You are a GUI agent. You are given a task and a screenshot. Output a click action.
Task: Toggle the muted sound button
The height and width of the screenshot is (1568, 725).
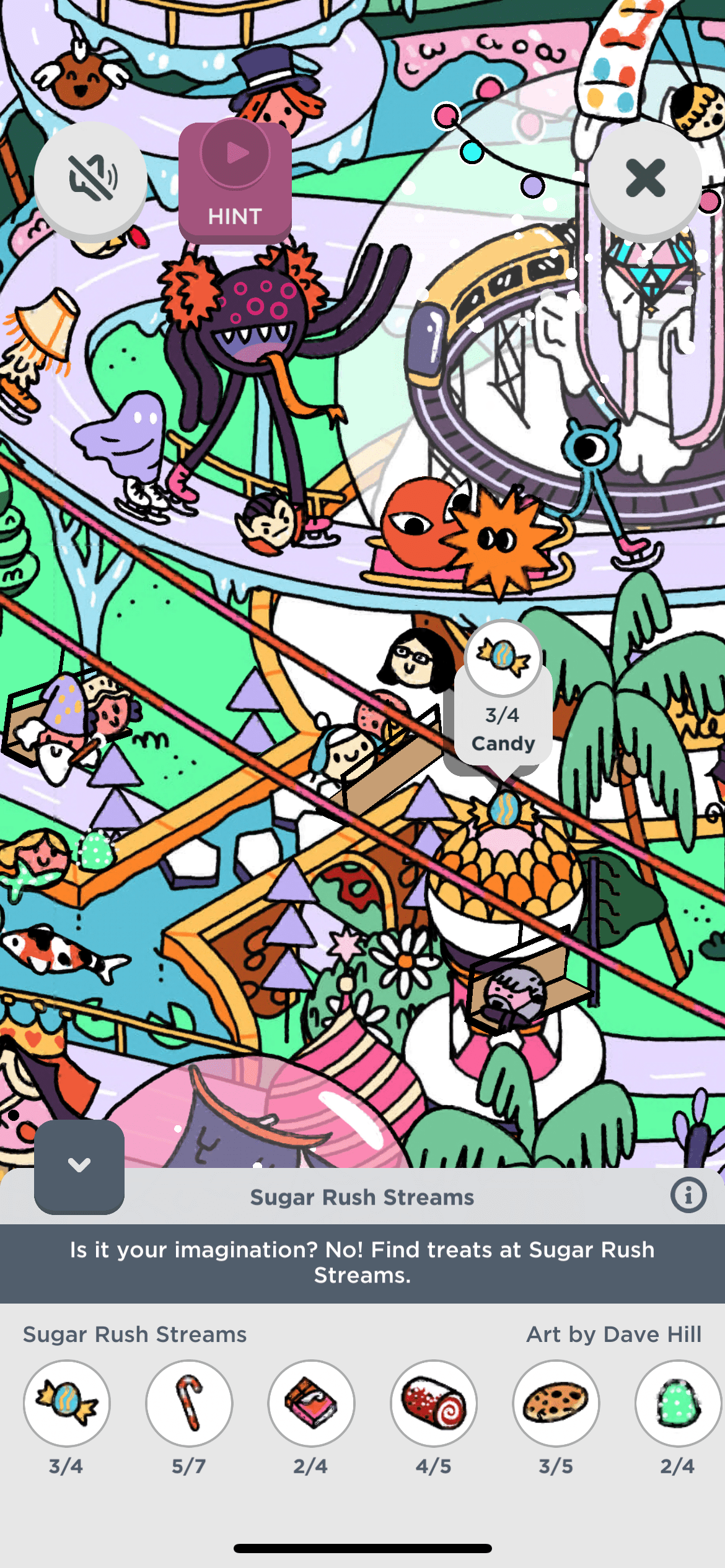pyautogui.click(x=90, y=178)
